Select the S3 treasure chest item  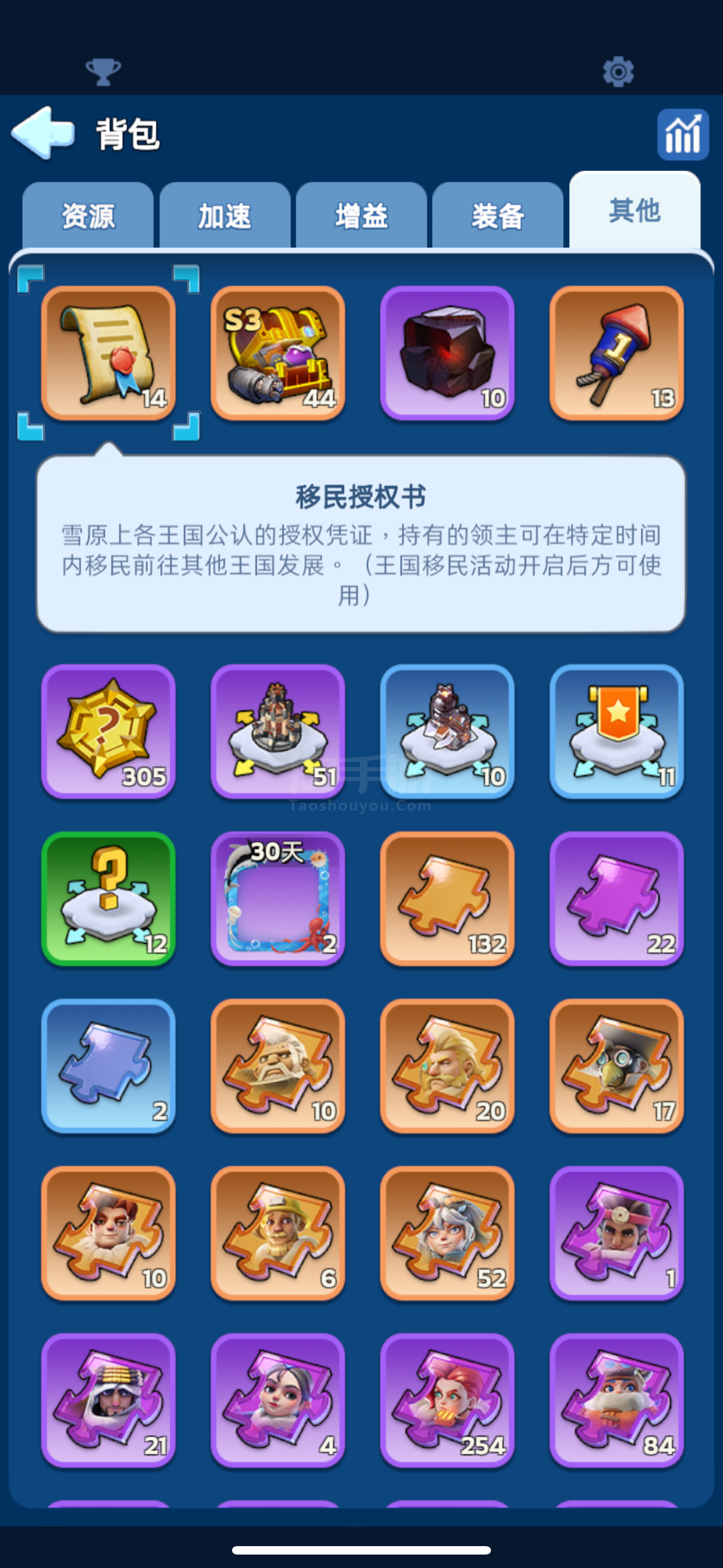pos(277,353)
